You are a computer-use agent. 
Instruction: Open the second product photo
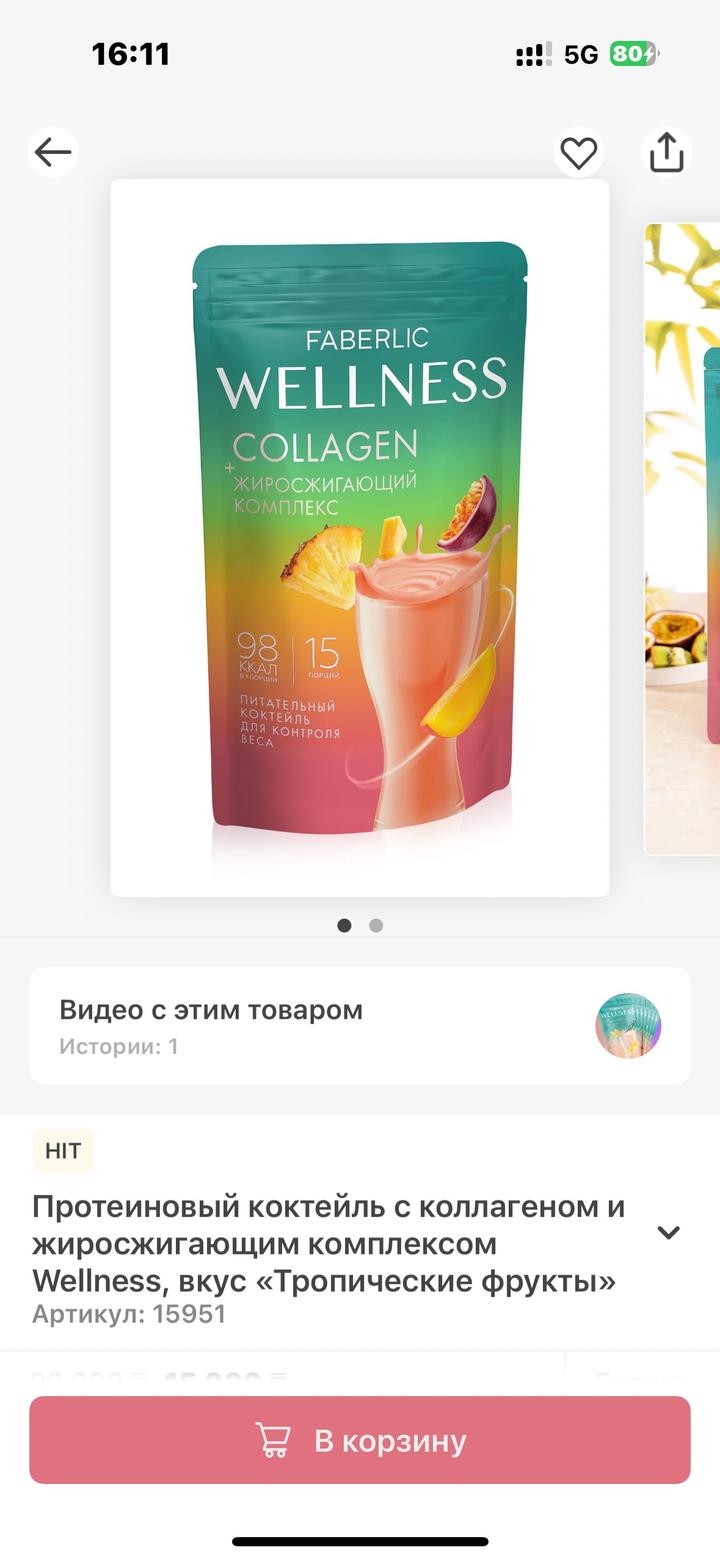[x=683, y=538]
